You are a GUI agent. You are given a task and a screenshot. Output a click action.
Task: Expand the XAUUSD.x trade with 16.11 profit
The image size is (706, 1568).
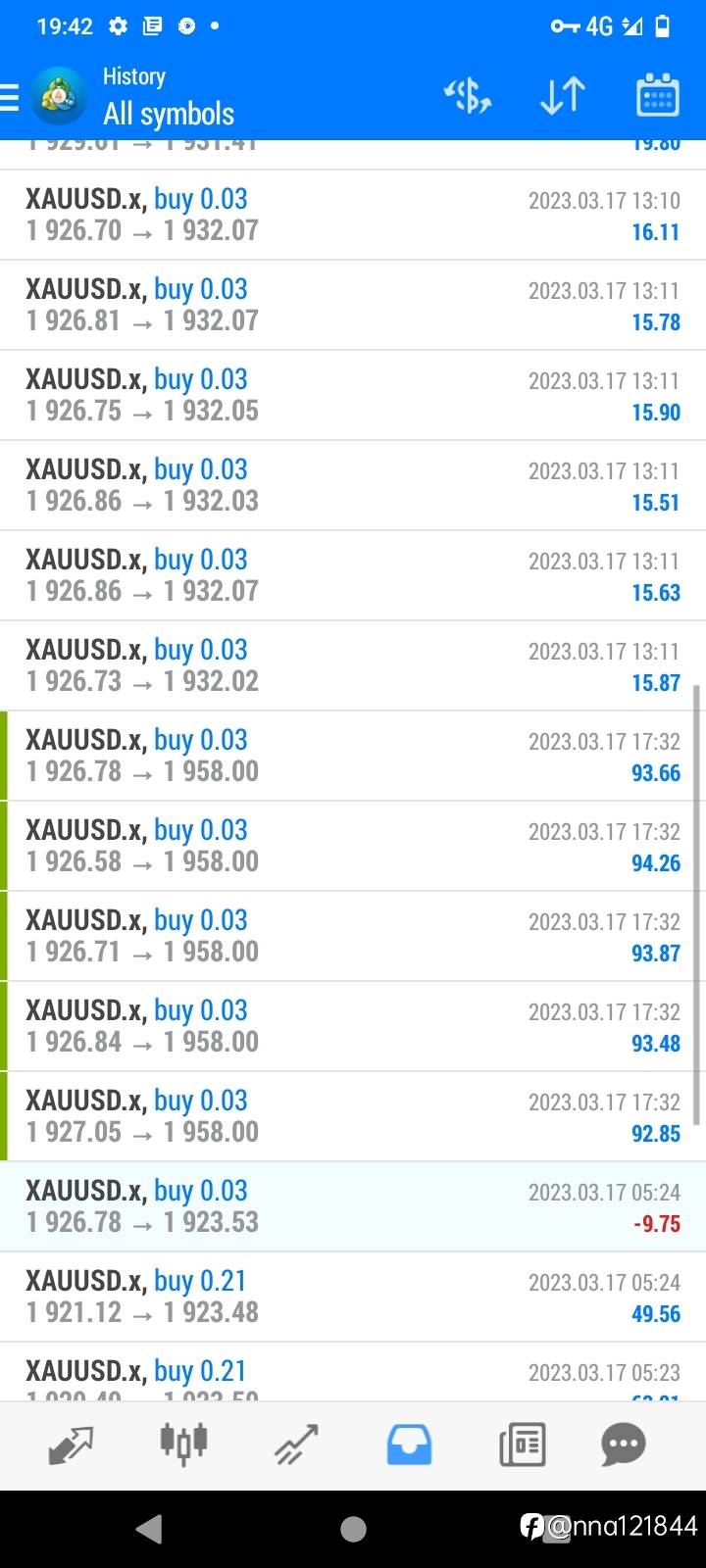coord(353,216)
